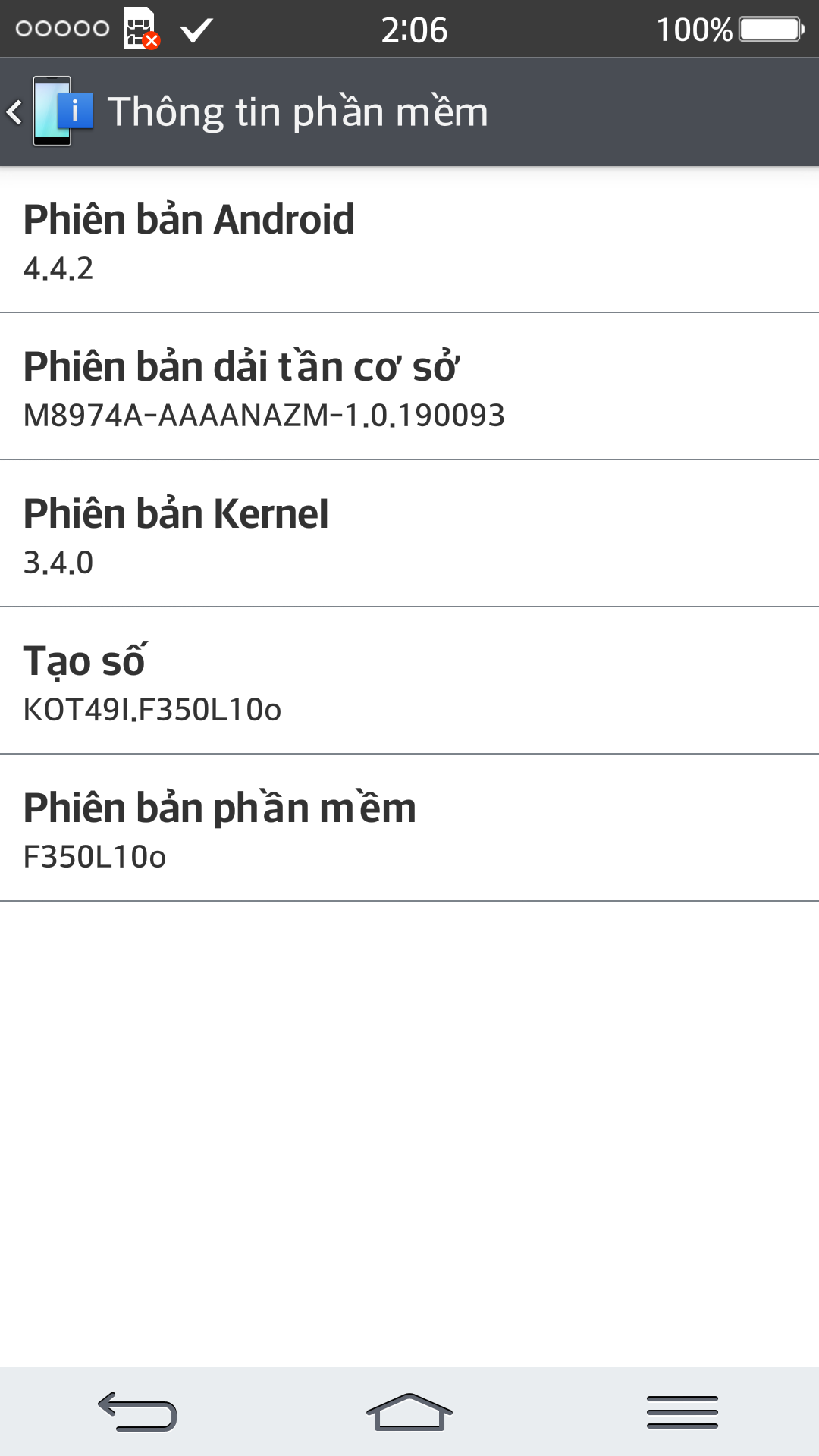Screen dimensions: 819x1456
Task: Tap the Phiên bản Kernel row
Action: pyautogui.click(x=409, y=534)
